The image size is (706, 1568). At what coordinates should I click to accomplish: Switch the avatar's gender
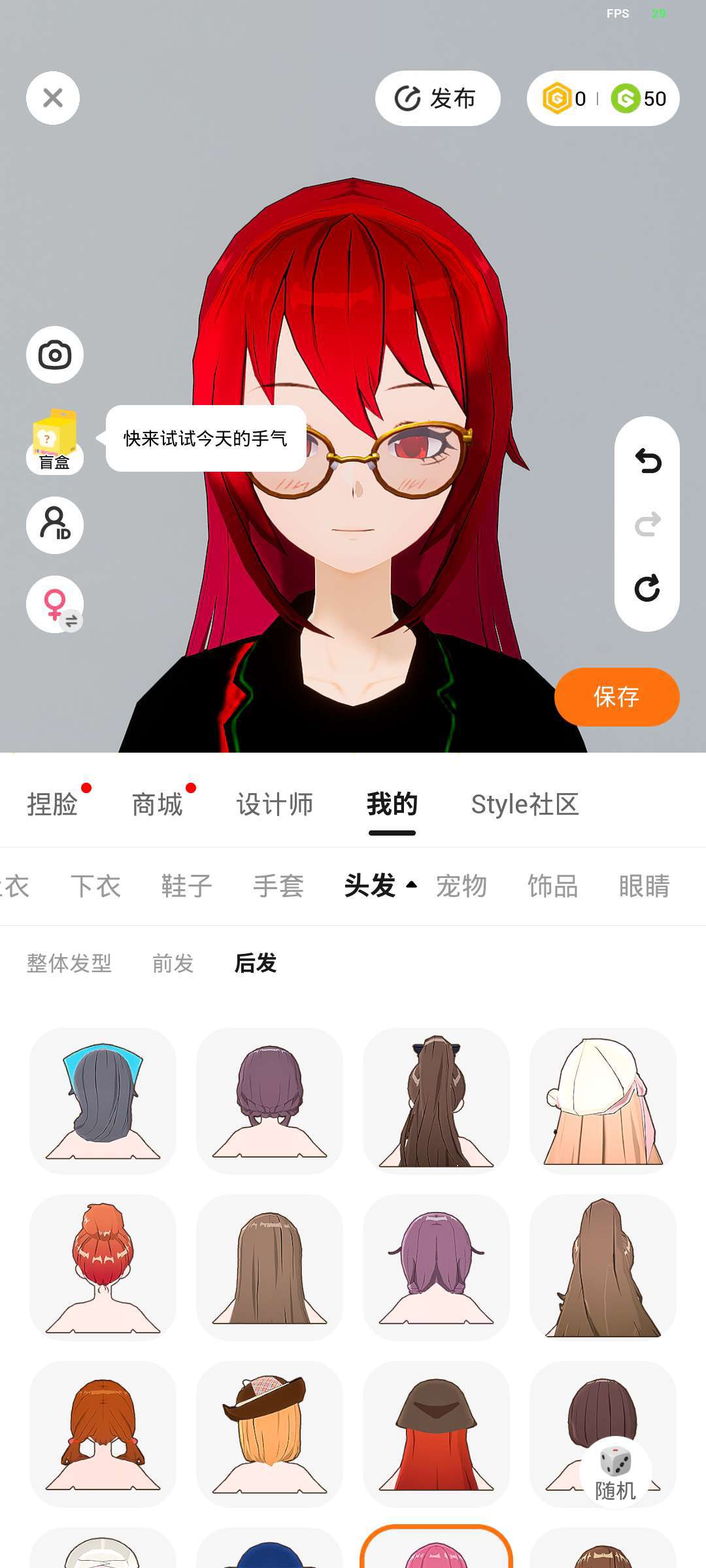tap(55, 604)
